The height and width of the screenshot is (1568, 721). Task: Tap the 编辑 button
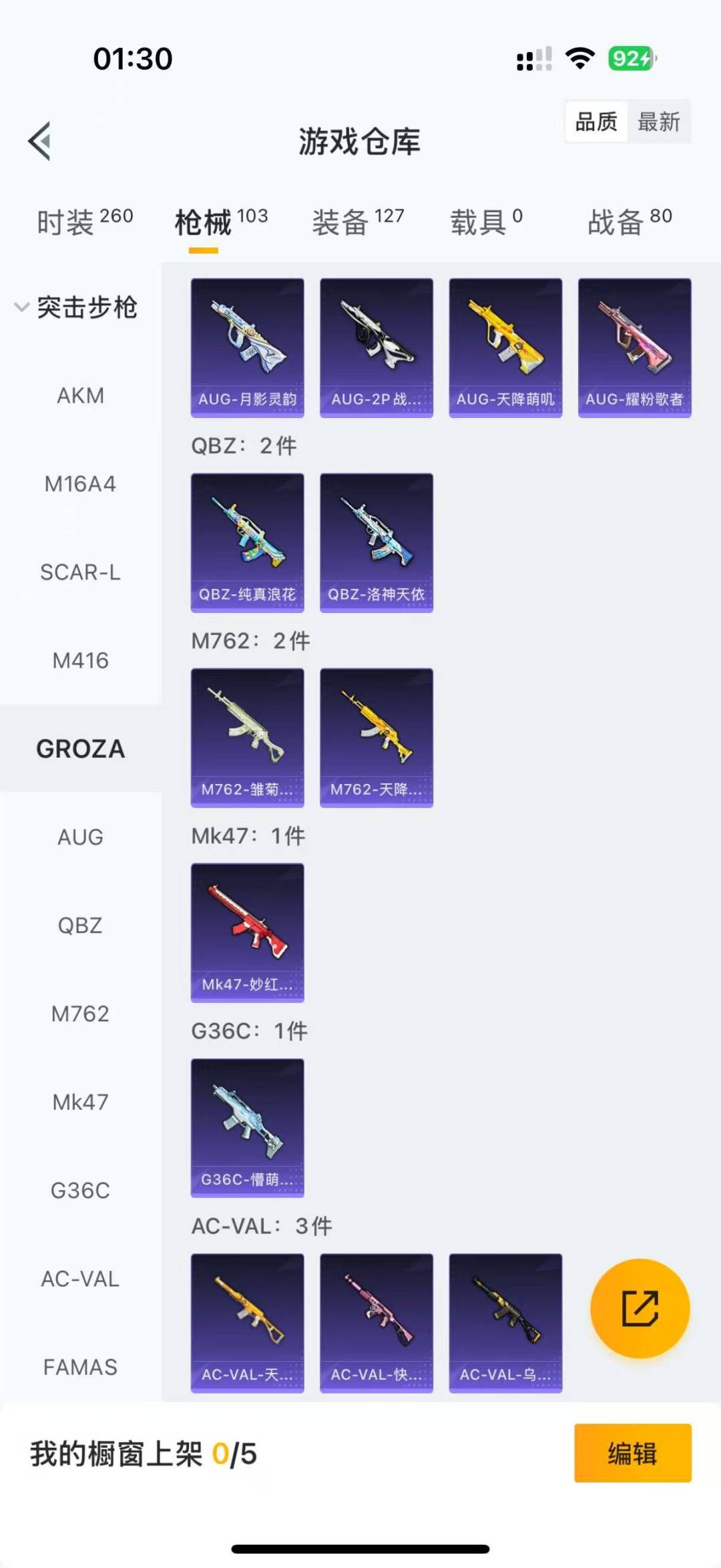click(632, 1453)
